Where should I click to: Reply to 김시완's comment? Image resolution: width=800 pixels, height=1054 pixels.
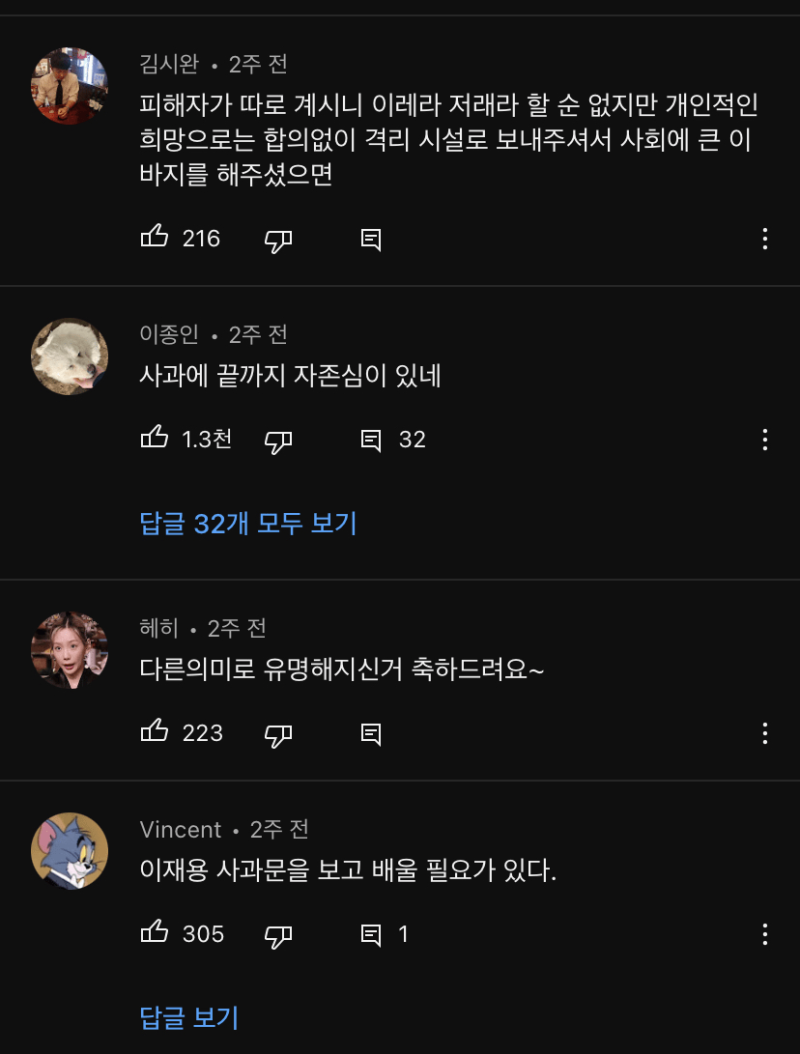pyautogui.click(x=371, y=240)
